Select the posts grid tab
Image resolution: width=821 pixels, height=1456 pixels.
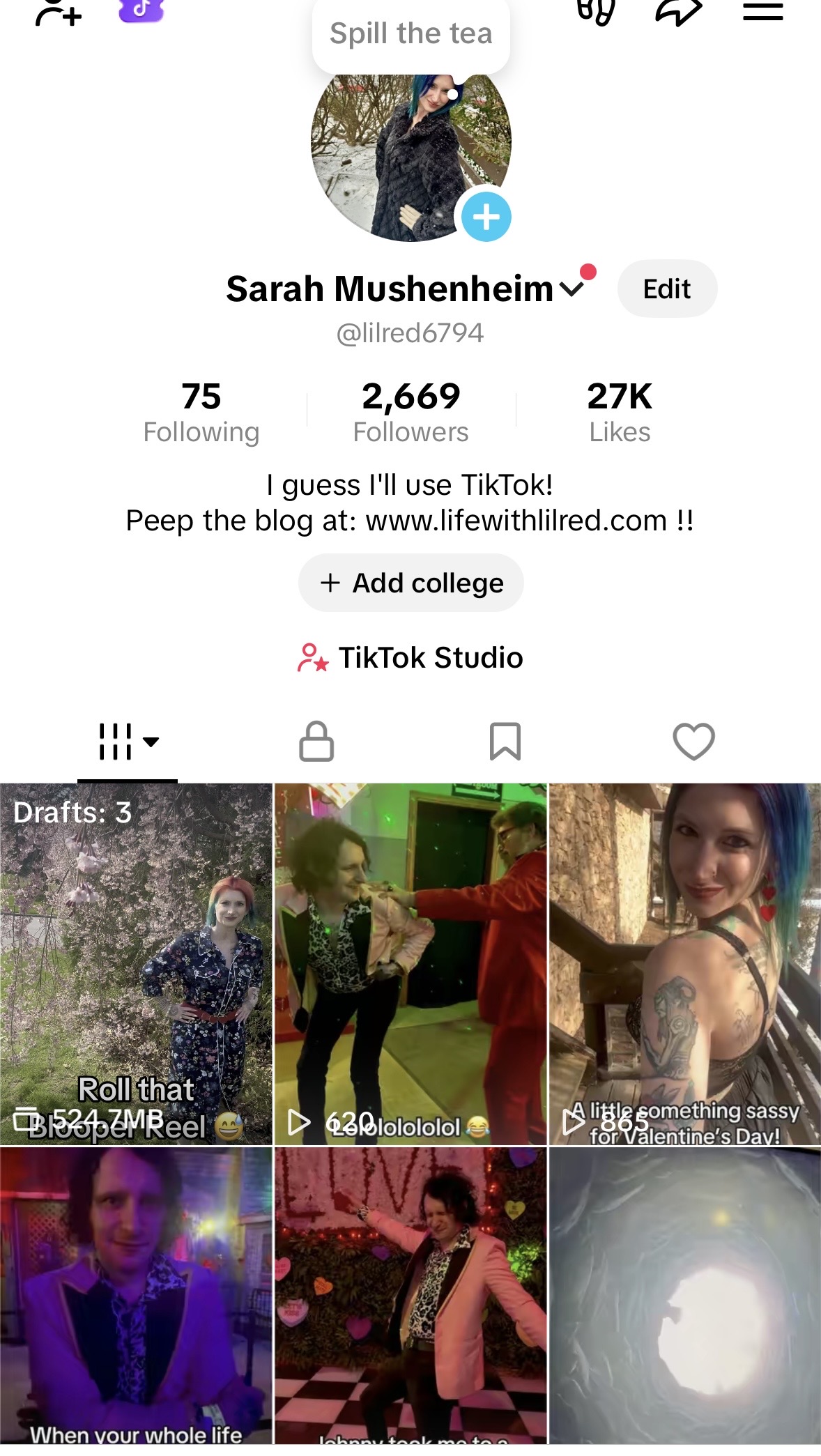pos(128,741)
